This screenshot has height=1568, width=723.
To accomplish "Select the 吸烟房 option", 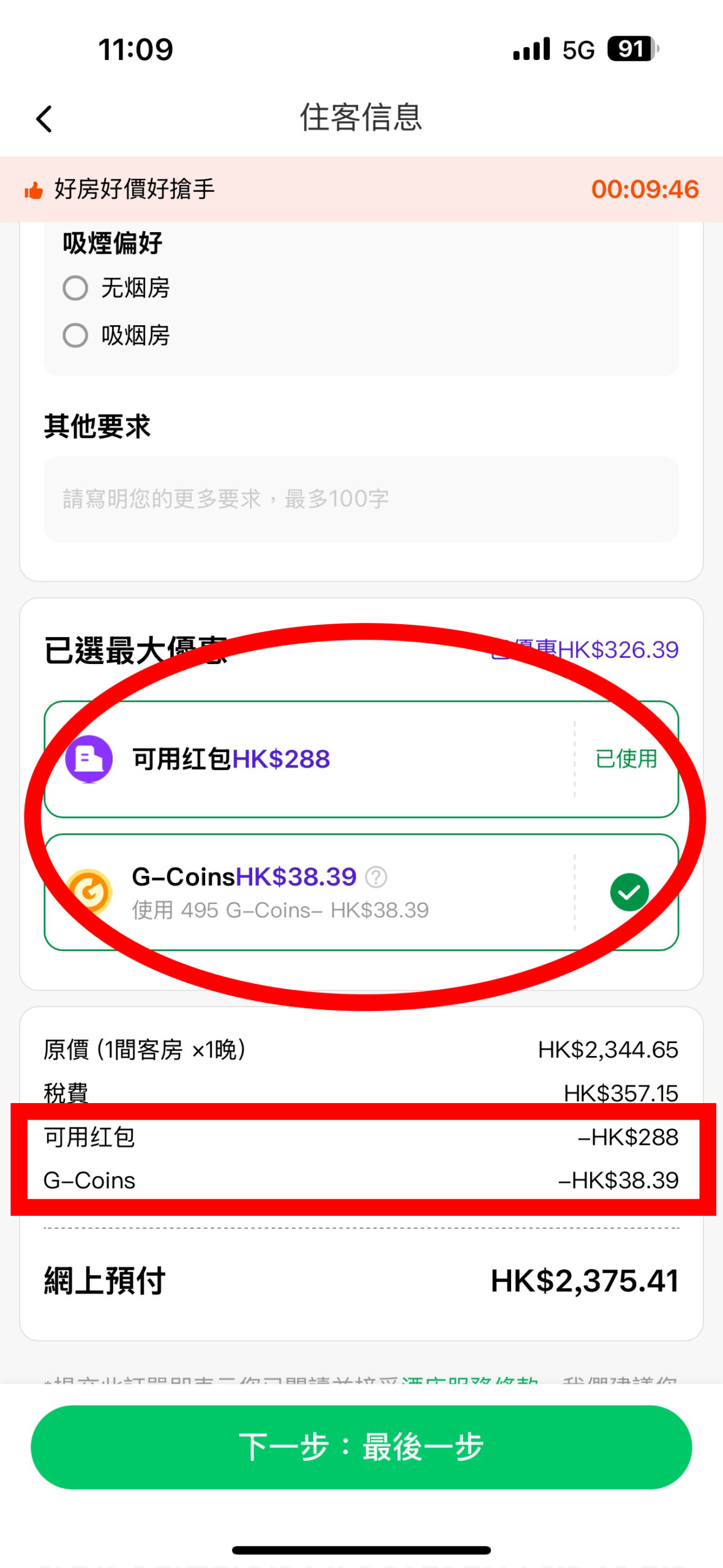I will pyautogui.click(x=76, y=336).
